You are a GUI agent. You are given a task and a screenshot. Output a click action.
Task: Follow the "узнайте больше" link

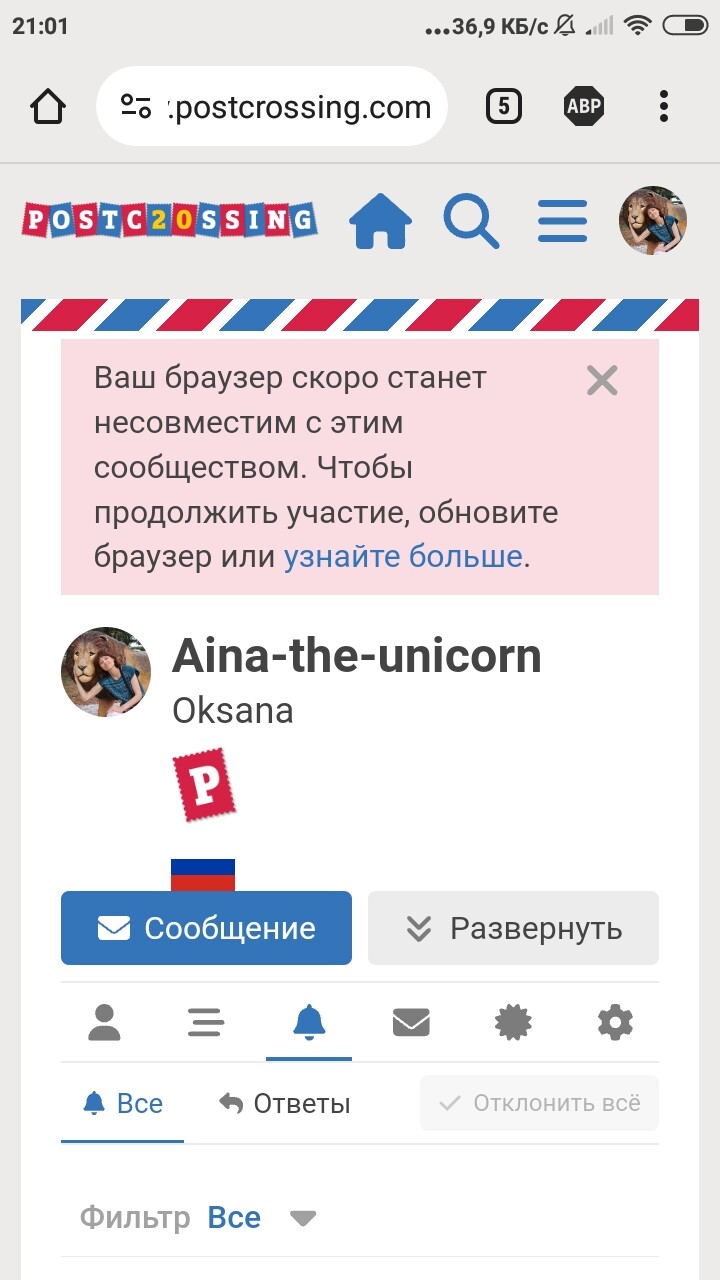coord(403,556)
